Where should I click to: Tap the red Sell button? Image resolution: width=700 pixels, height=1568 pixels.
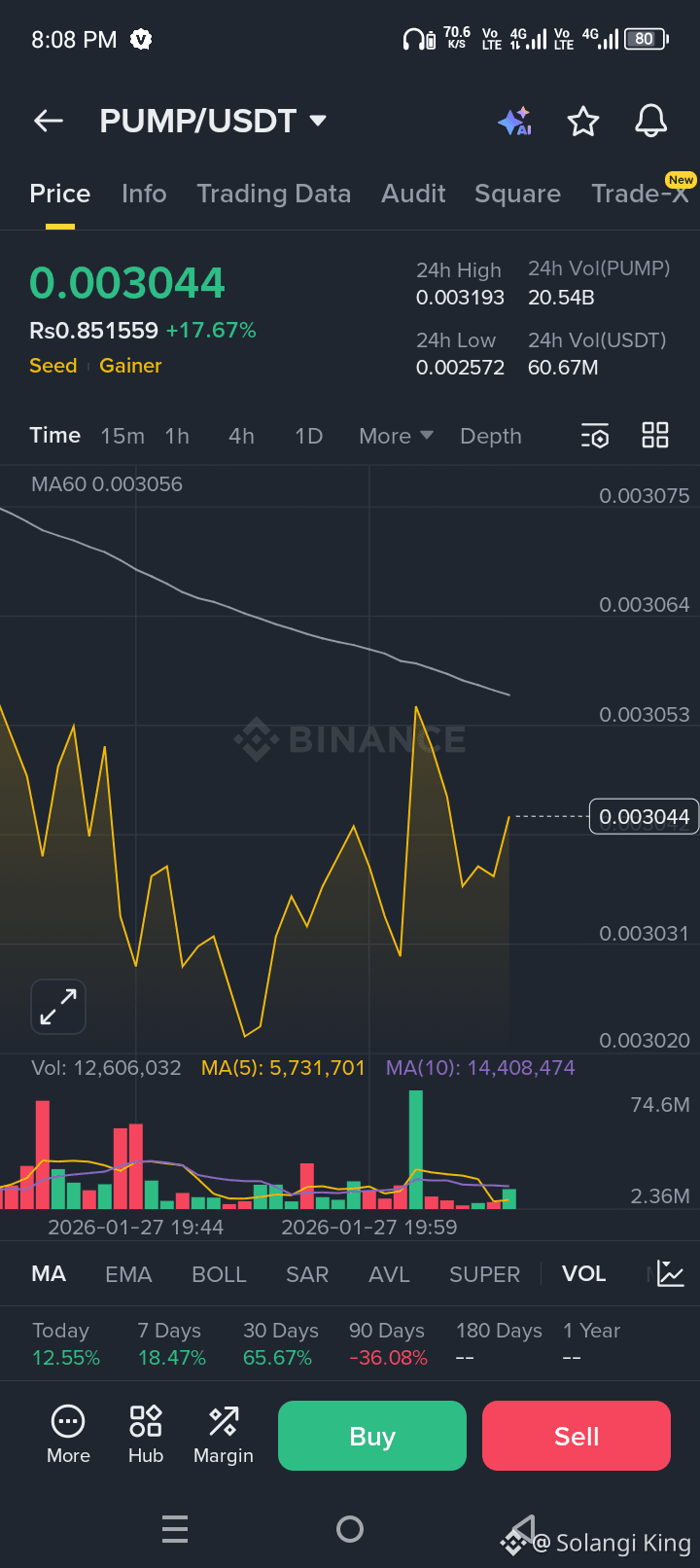577,1436
